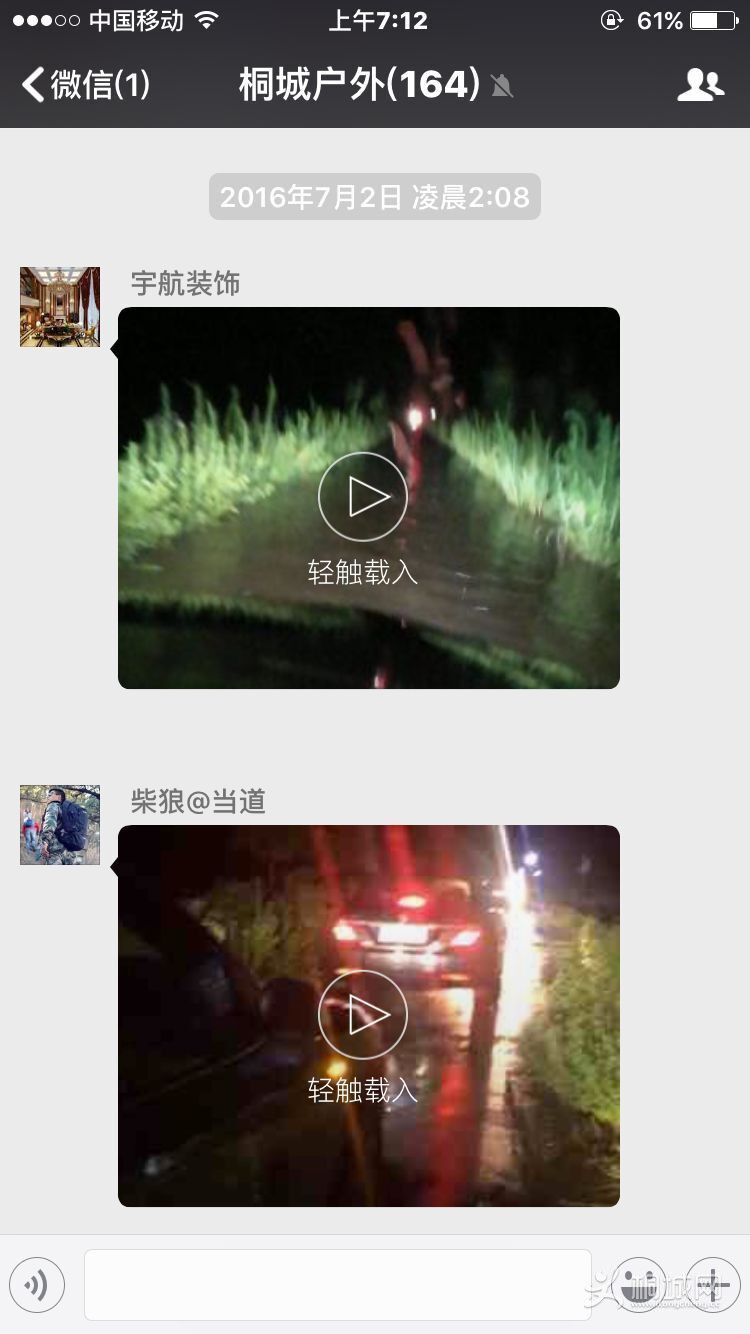Go back to the 微信 chat list
The image size is (750, 1334).
86,85
